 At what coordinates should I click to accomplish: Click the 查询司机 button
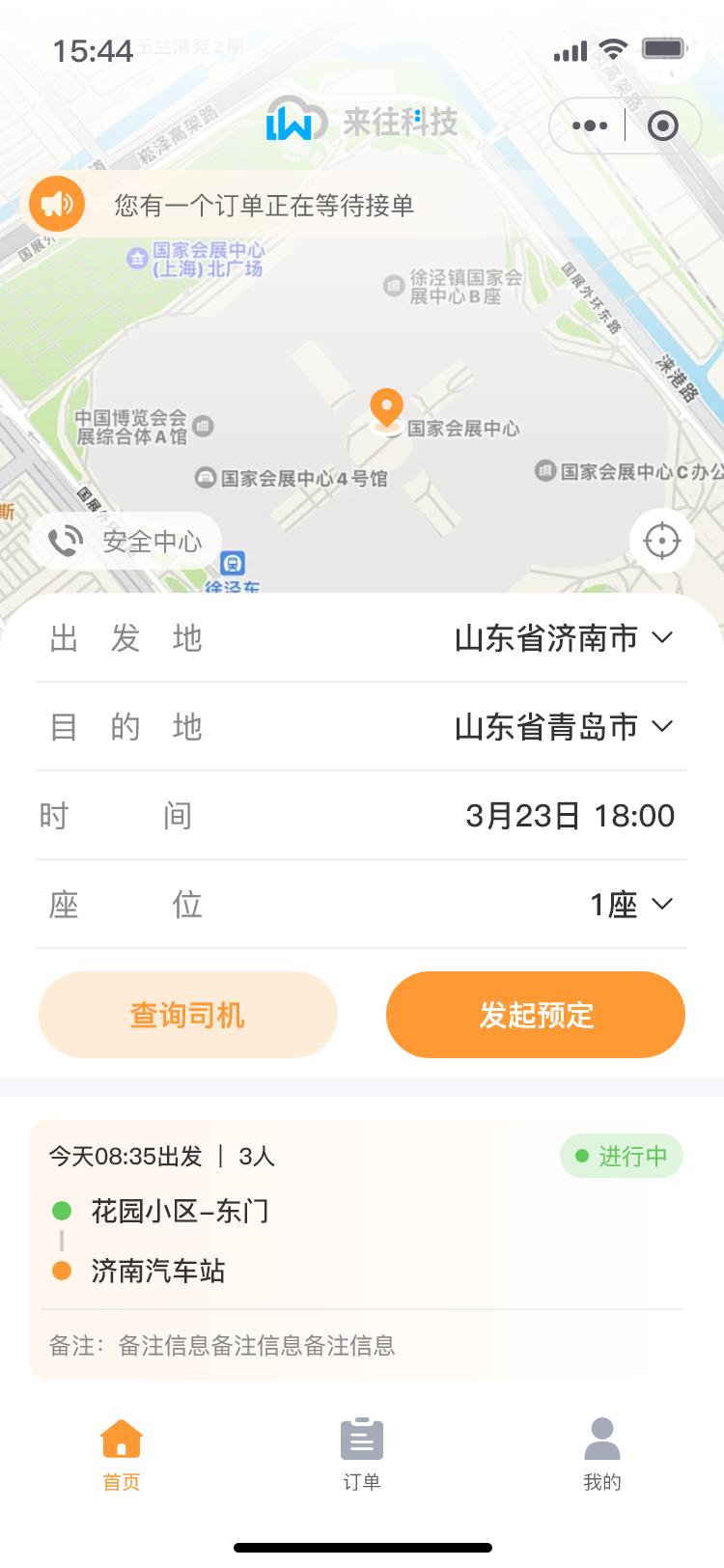tap(188, 1015)
